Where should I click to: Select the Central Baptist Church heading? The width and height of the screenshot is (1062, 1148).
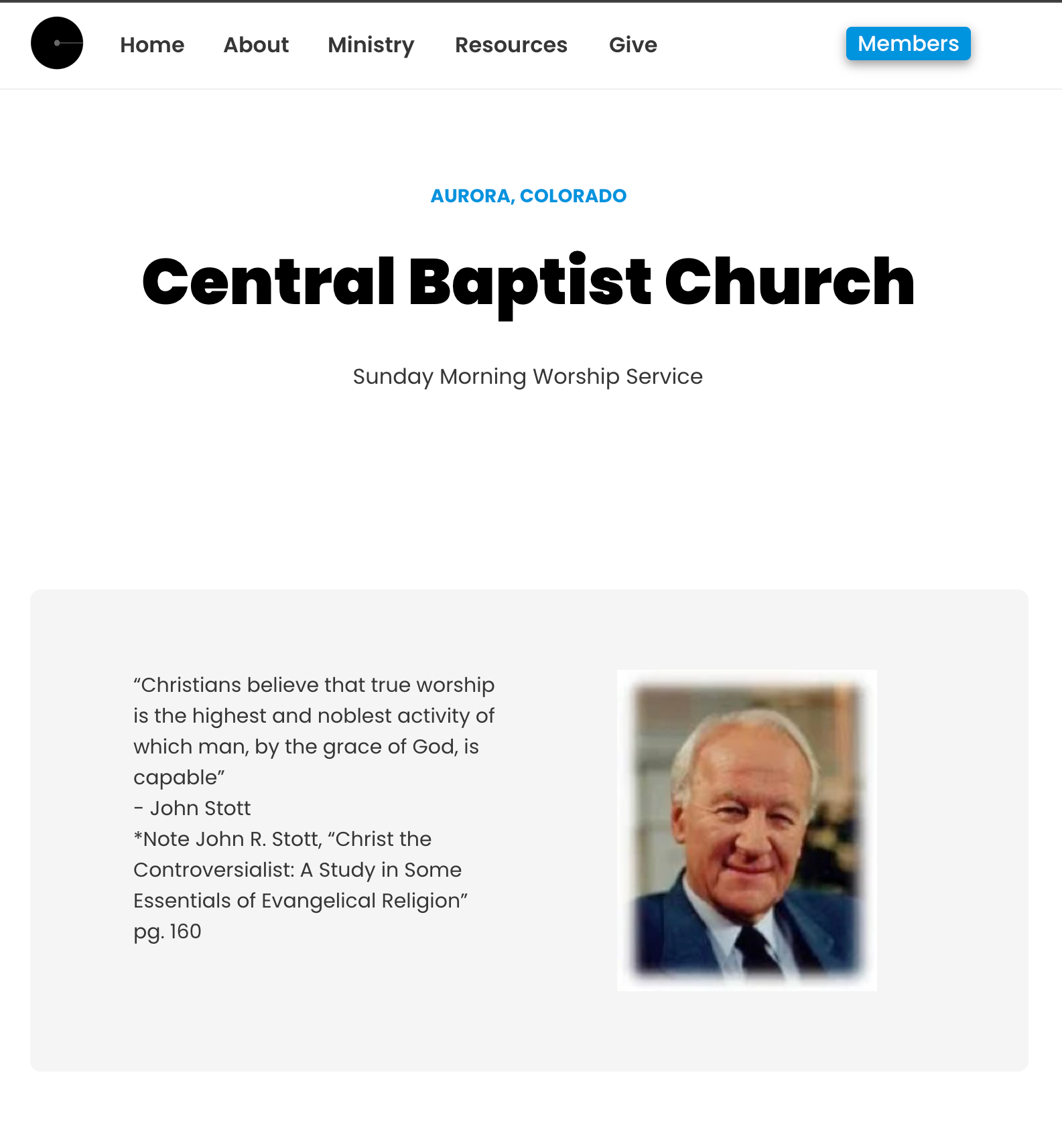(x=528, y=283)
